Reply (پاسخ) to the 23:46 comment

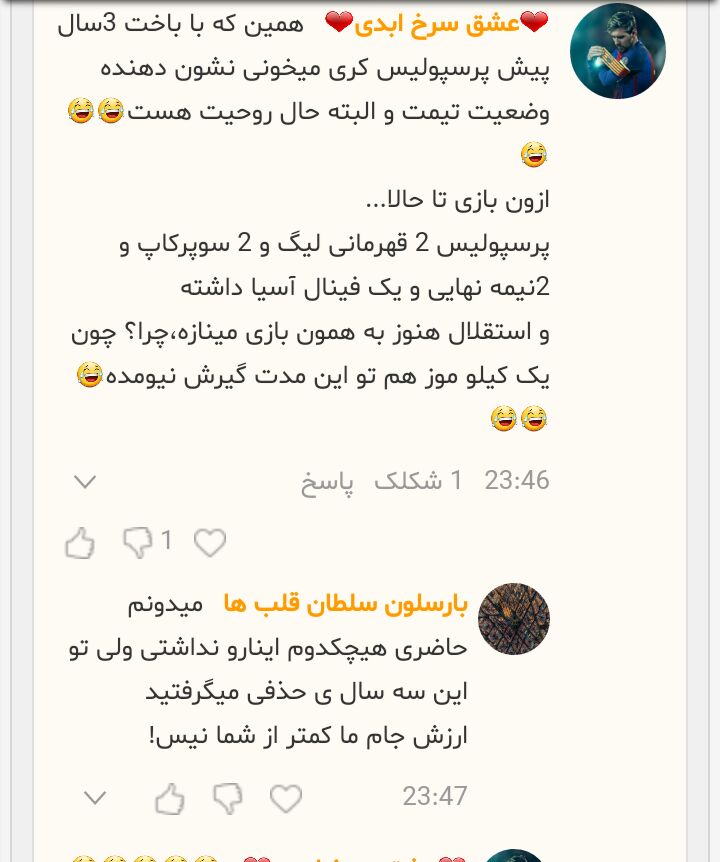tap(327, 481)
